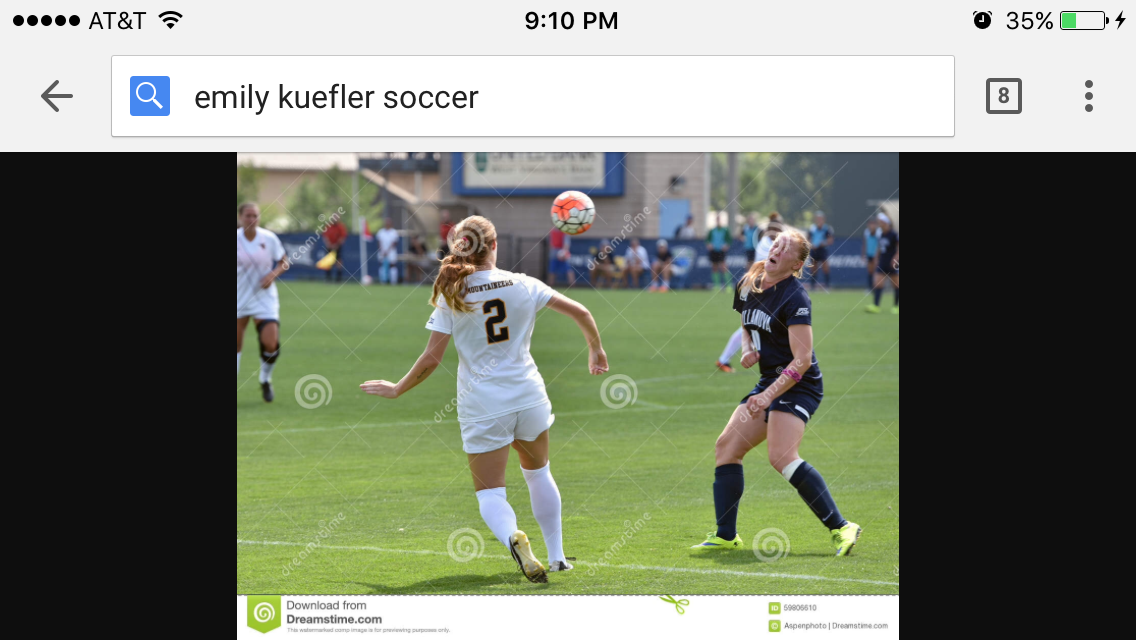Screen dimensions: 1136x640
Task: Open the tab switcher showing 8 tabs
Action: coord(1003,96)
